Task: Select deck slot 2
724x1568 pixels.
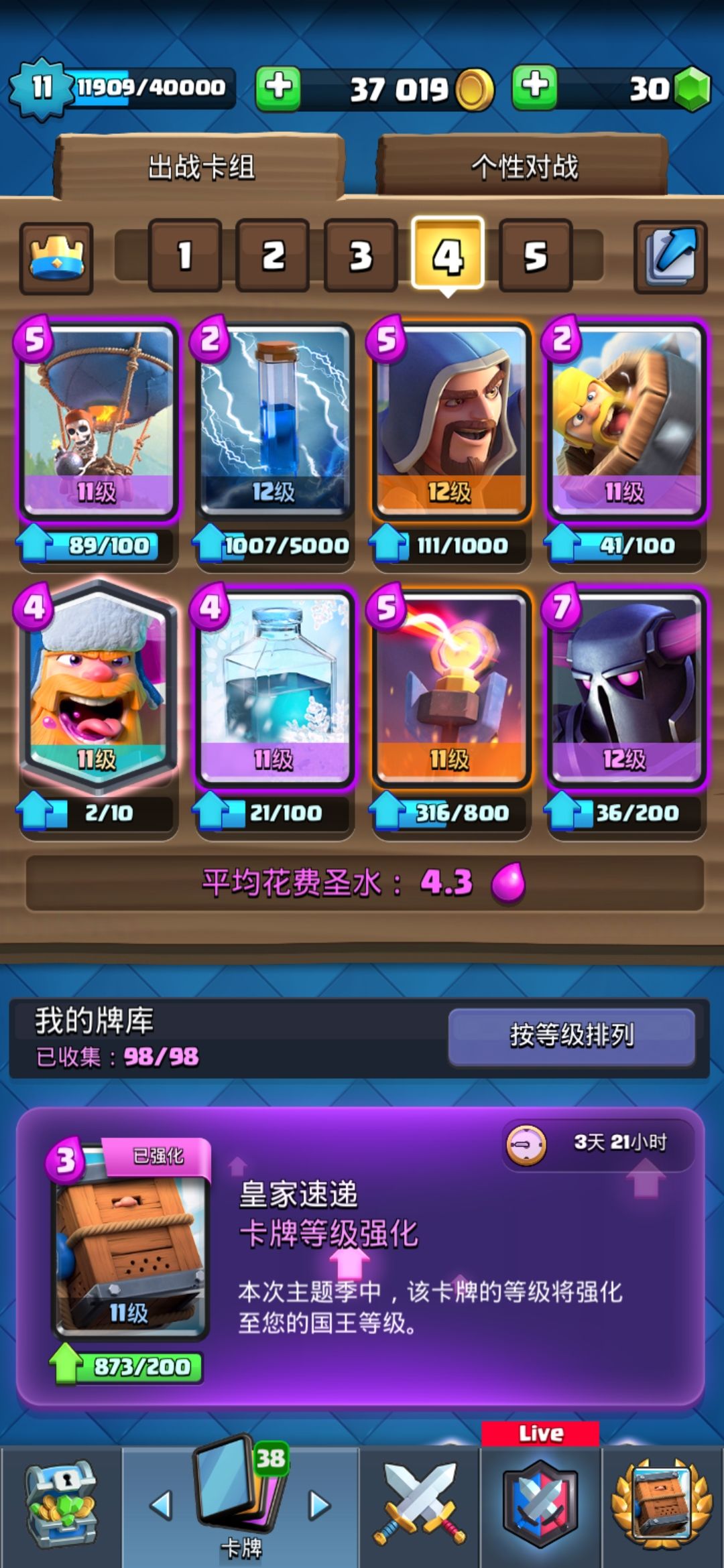Action: 273,255
